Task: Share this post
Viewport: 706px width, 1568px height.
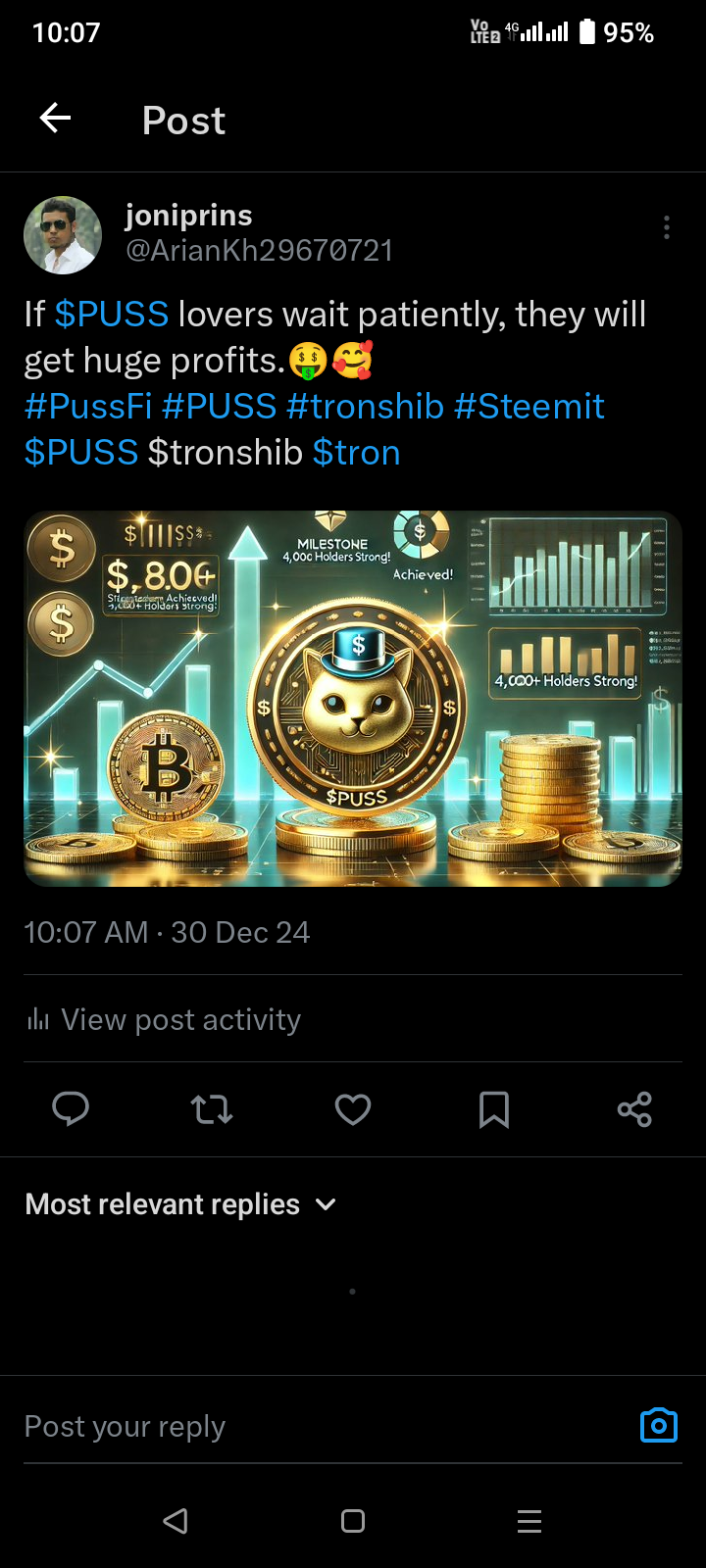Action: pos(634,1109)
